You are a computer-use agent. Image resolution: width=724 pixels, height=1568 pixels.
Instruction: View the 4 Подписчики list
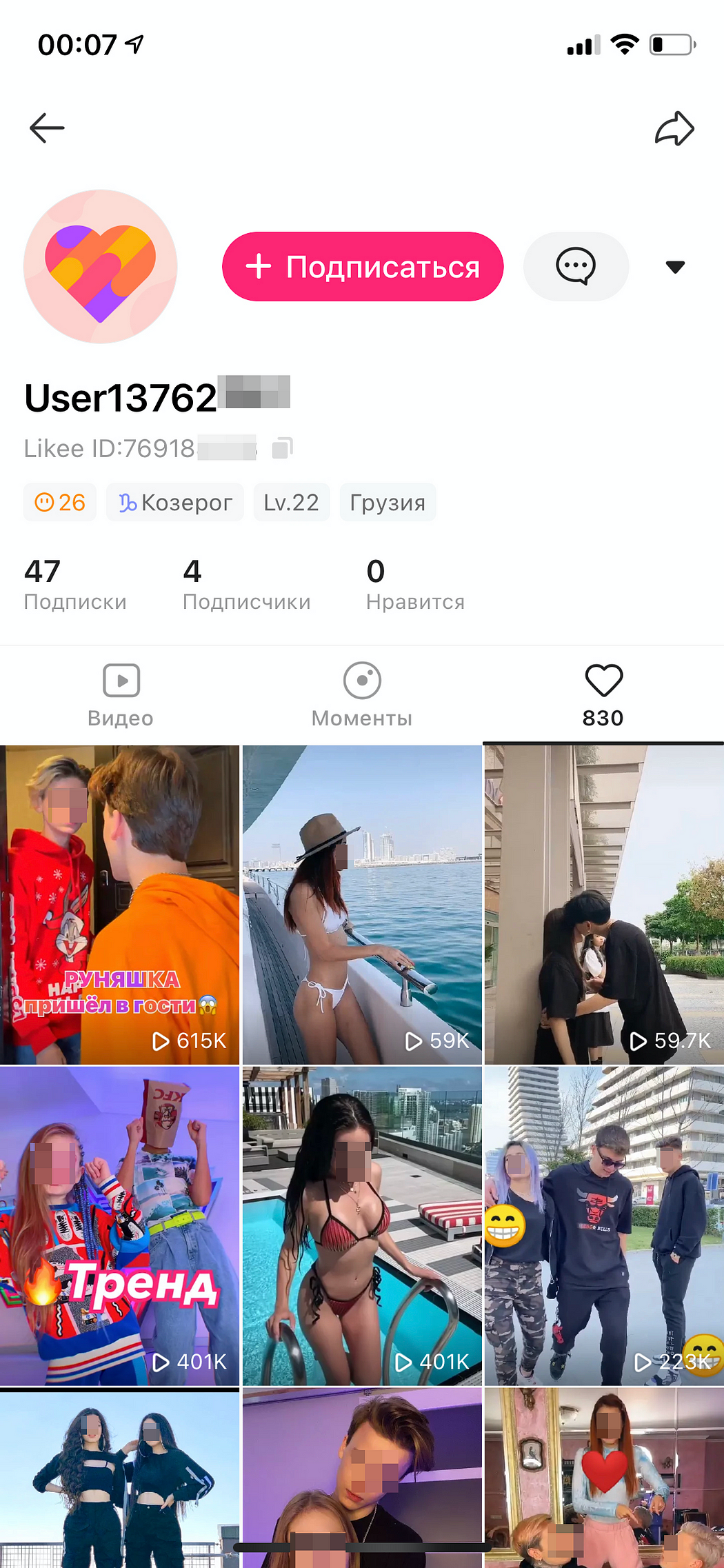pyautogui.click(x=246, y=585)
